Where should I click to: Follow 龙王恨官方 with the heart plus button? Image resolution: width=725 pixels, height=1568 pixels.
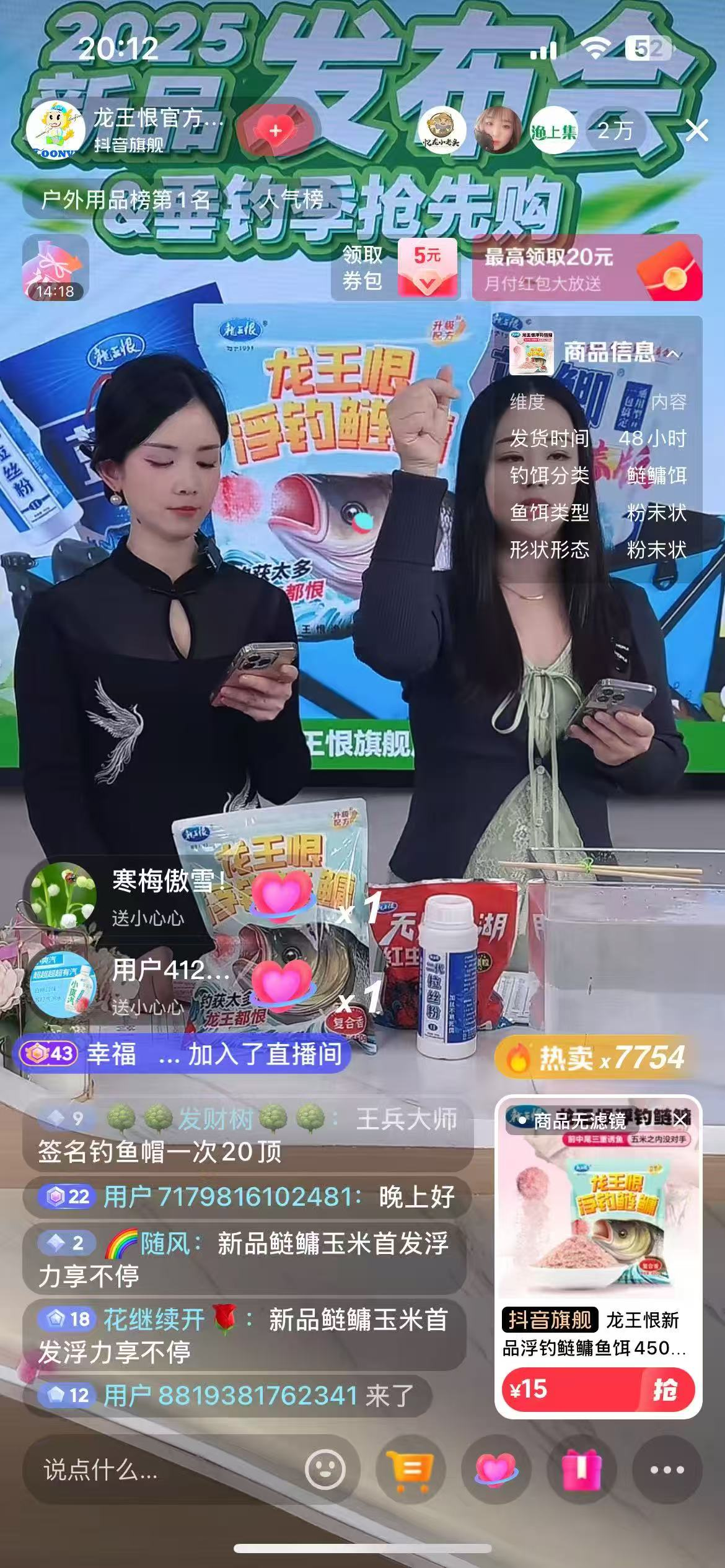click(x=276, y=130)
